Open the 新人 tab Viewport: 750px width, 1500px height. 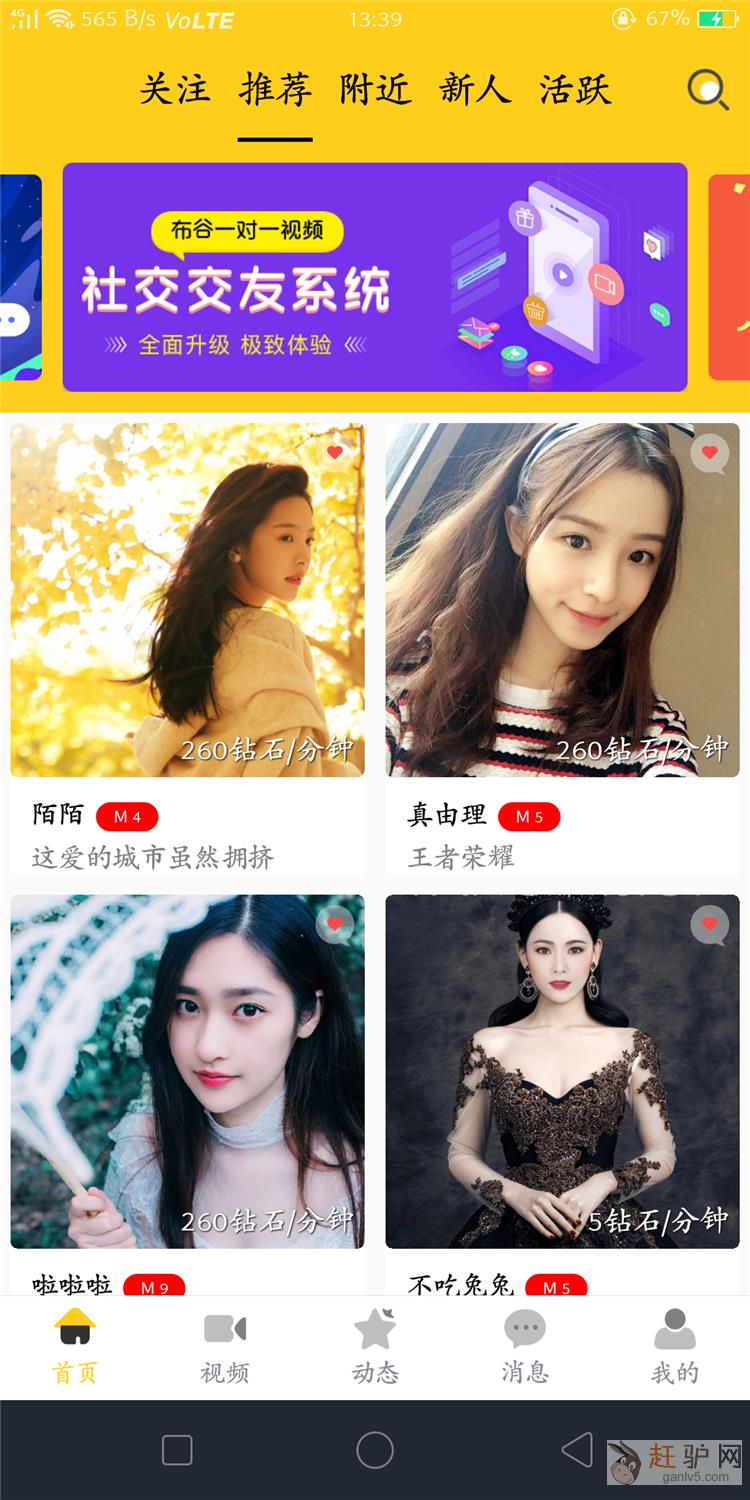(475, 90)
